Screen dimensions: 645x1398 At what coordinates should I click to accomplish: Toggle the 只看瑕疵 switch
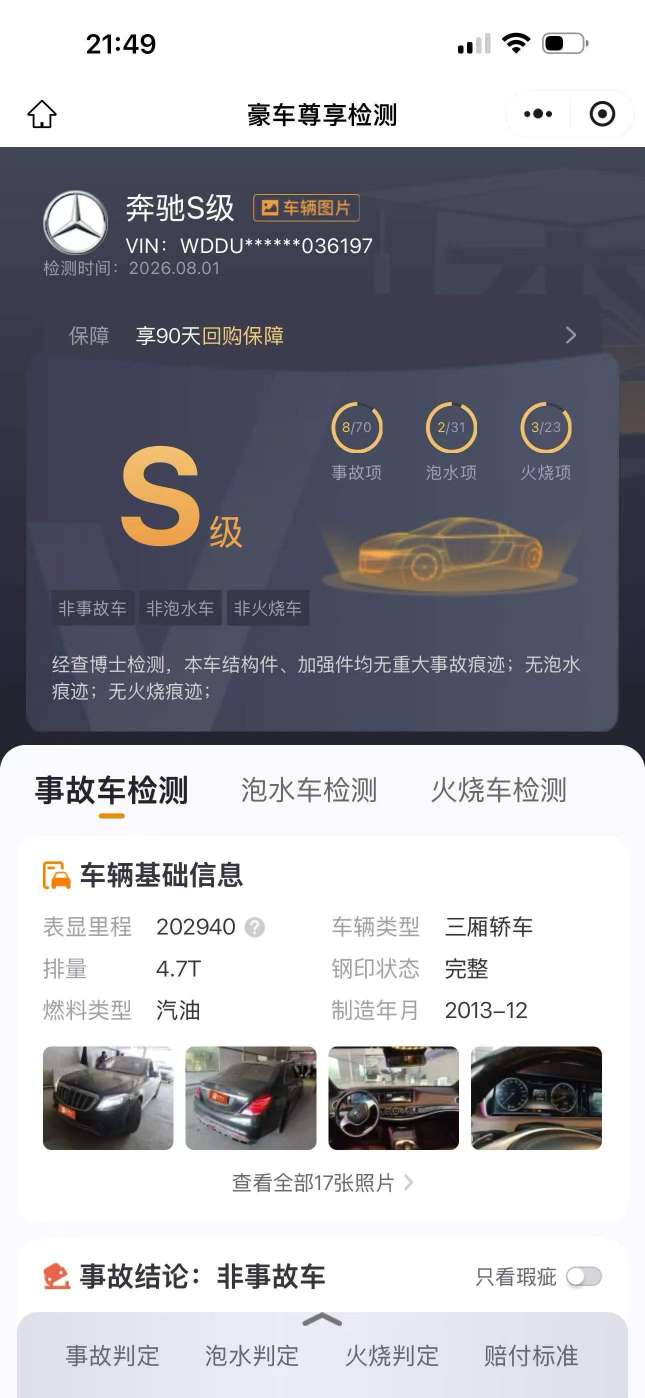(x=584, y=1277)
